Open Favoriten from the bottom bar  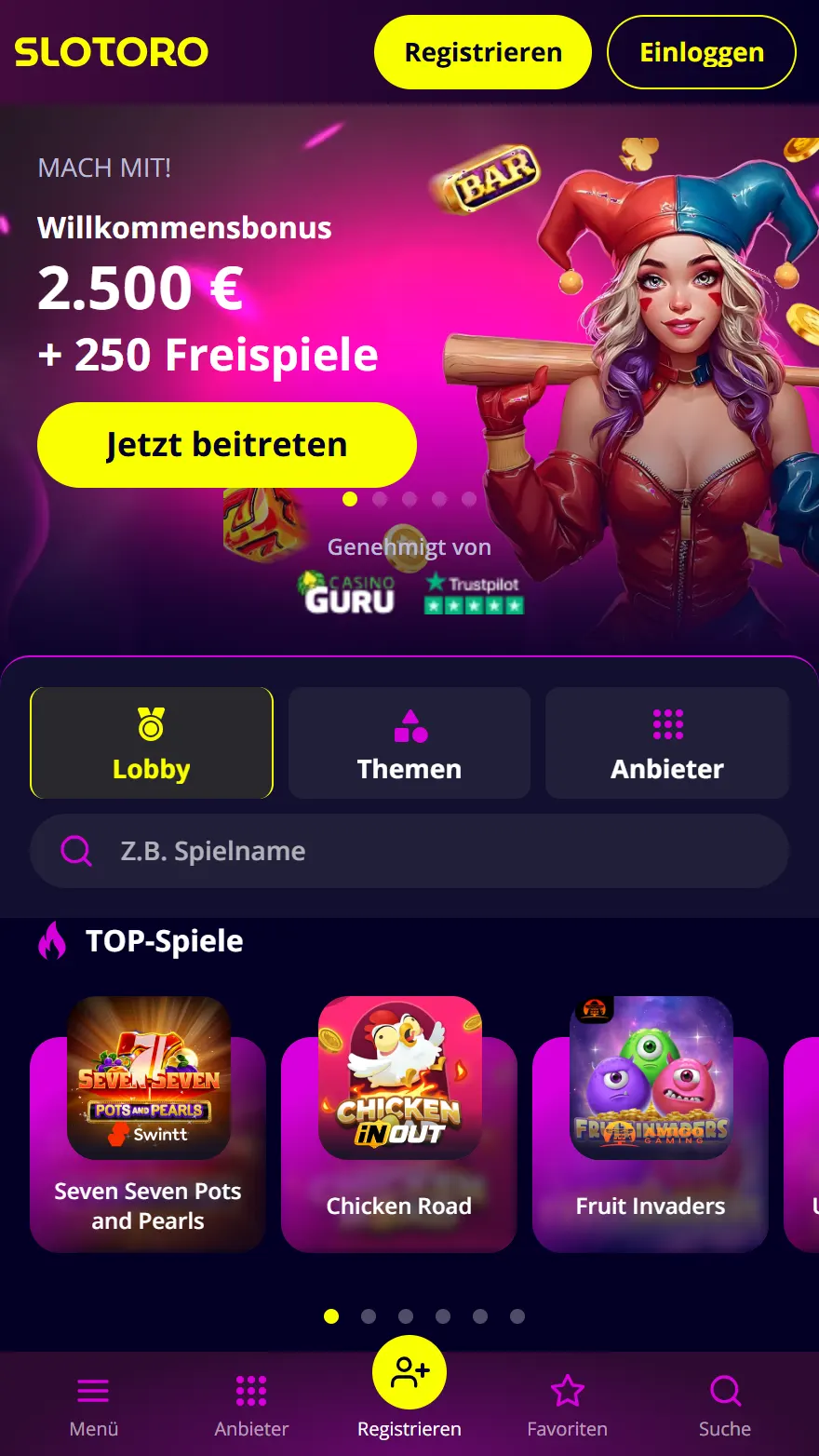[567, 1404]
